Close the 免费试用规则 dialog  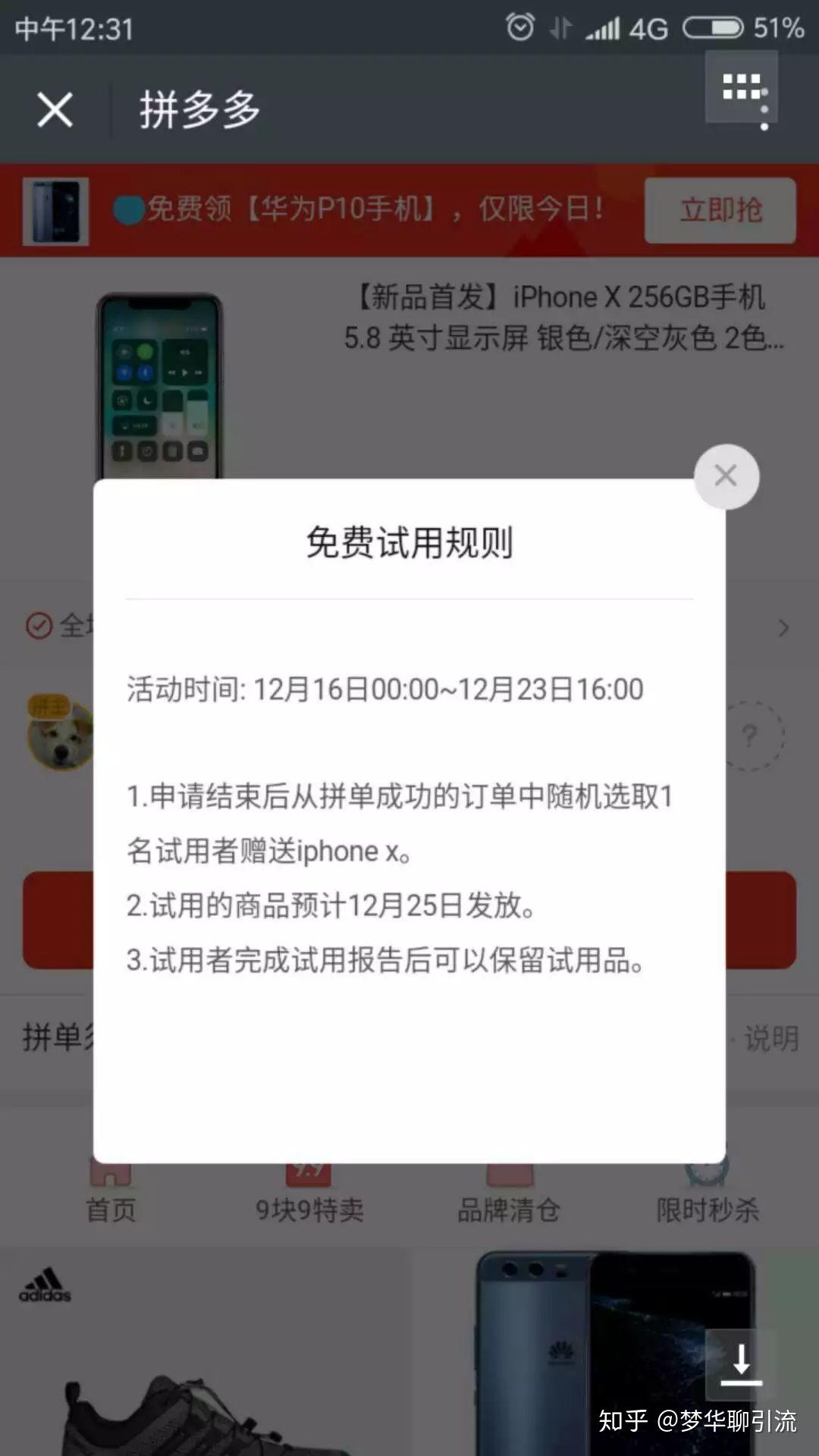point(726,476)
